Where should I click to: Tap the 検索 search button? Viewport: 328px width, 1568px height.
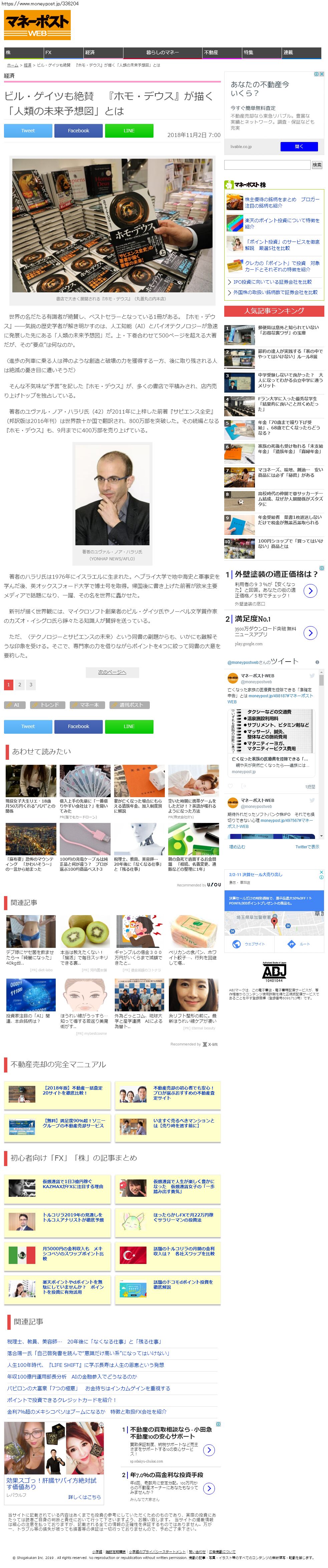pos(316,165)
